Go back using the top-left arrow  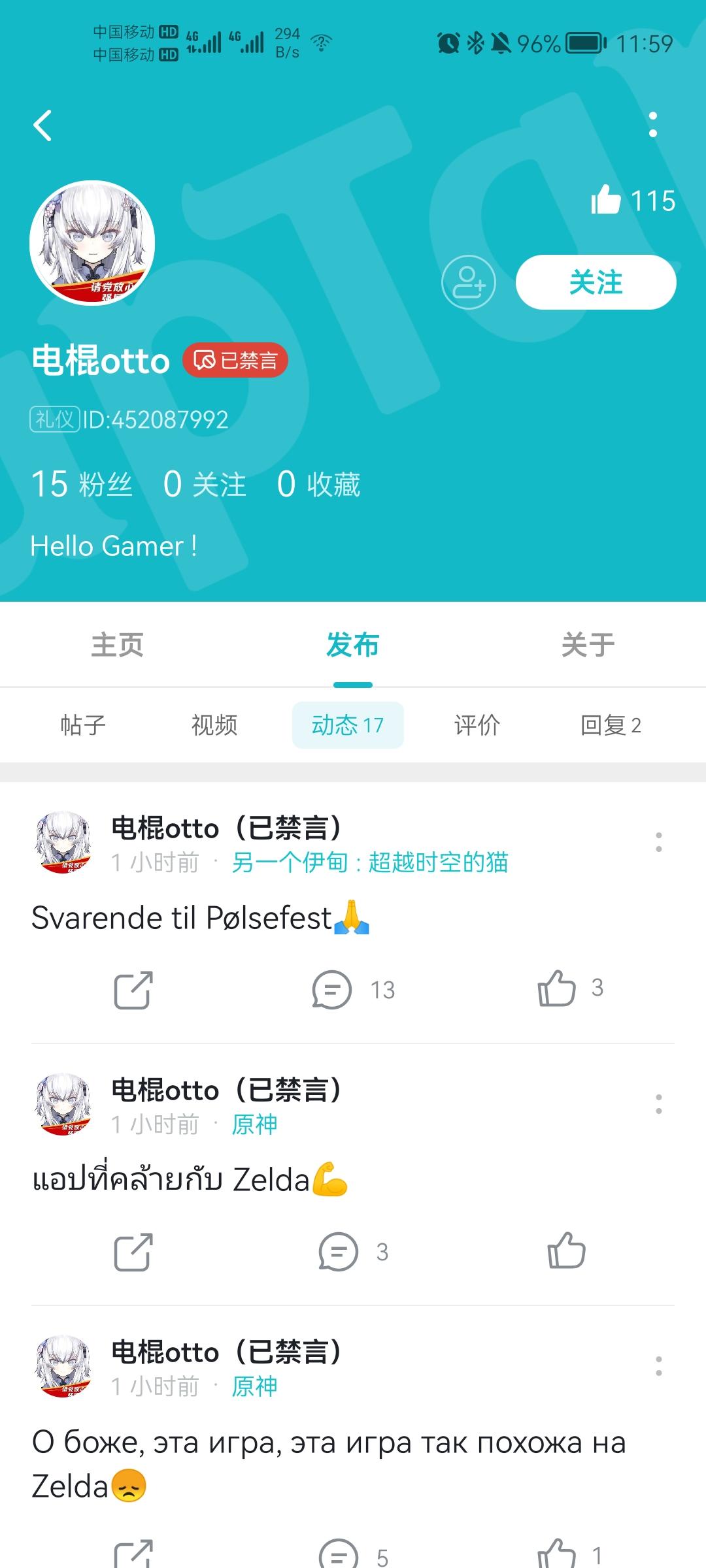tap(43, 125)
